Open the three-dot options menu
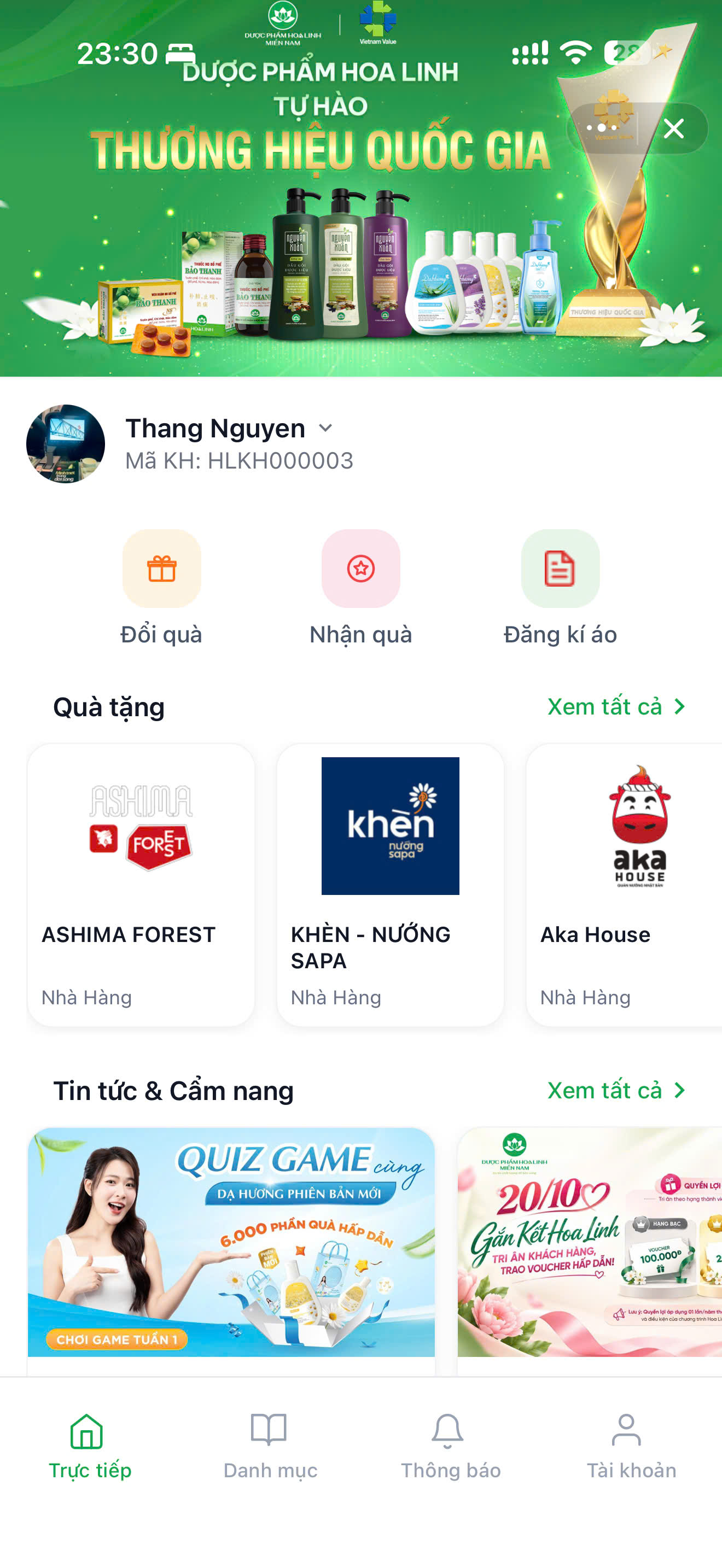The image size is (722, 1568). pos(602,128)
